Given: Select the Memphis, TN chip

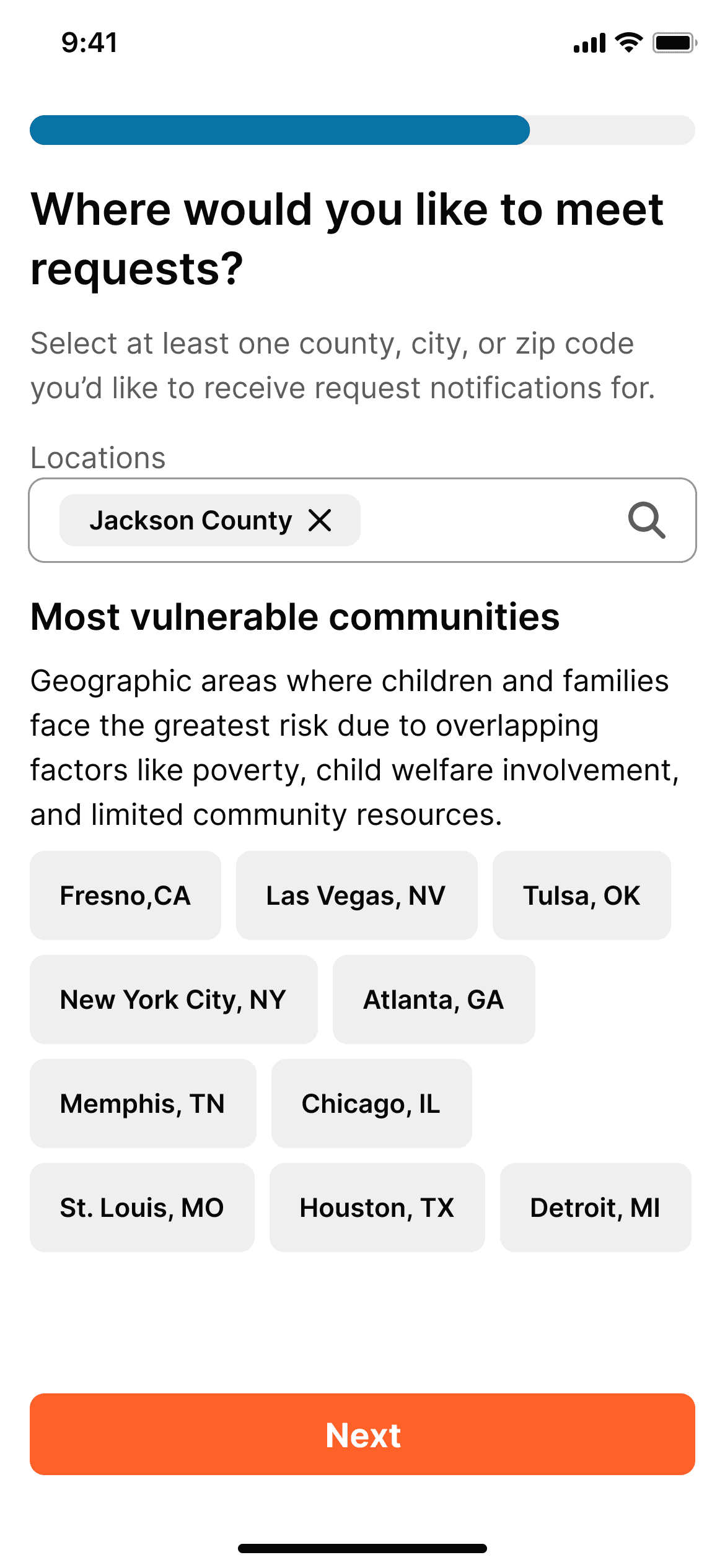Looking at the screenshot, I should [x=142, y=1104].
